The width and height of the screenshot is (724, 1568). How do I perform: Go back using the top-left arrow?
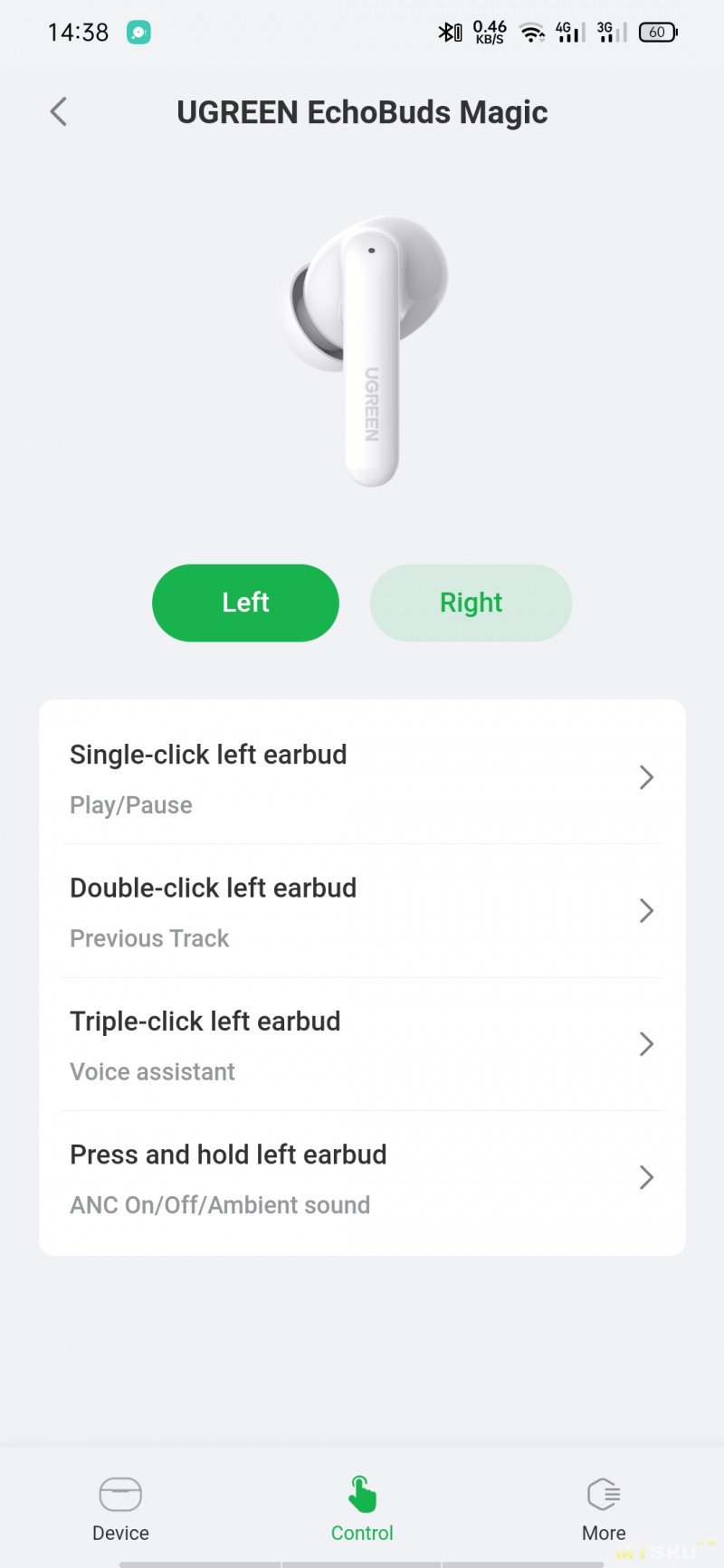click(x=59, y=112)
